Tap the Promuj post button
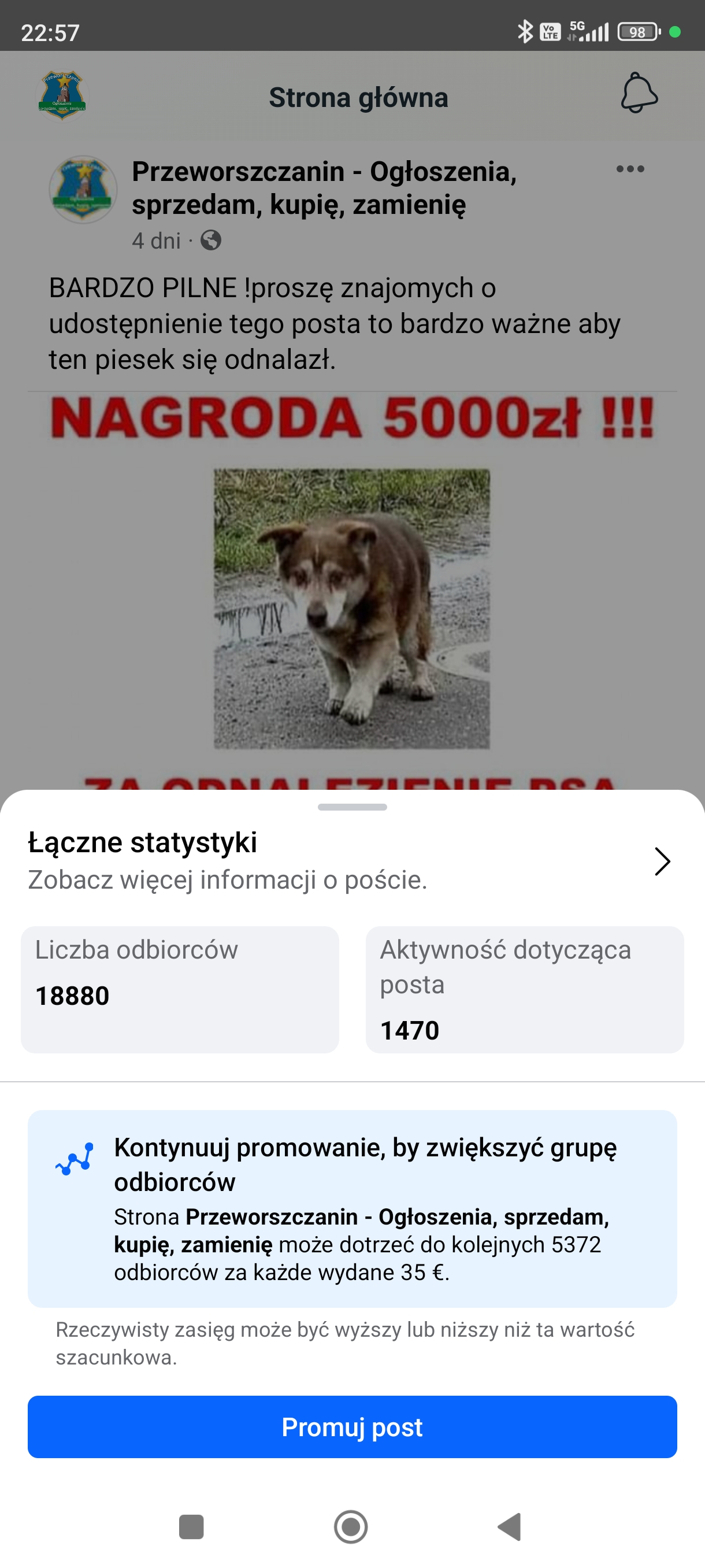Image resolution: width=705 pixels, height=1568 pixels. coord(352,1426)
